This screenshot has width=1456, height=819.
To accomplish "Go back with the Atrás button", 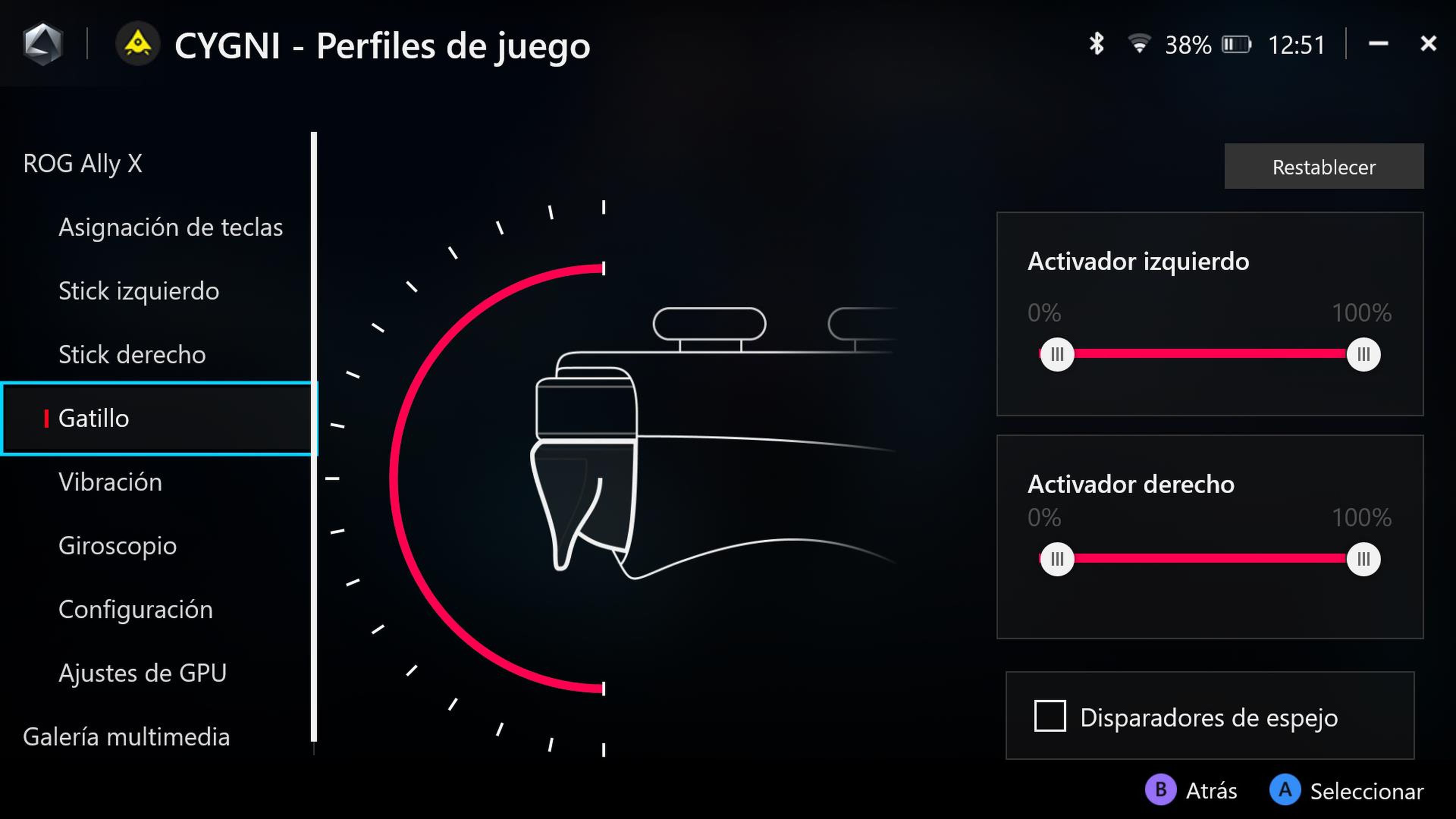I will pos(1191,790).
